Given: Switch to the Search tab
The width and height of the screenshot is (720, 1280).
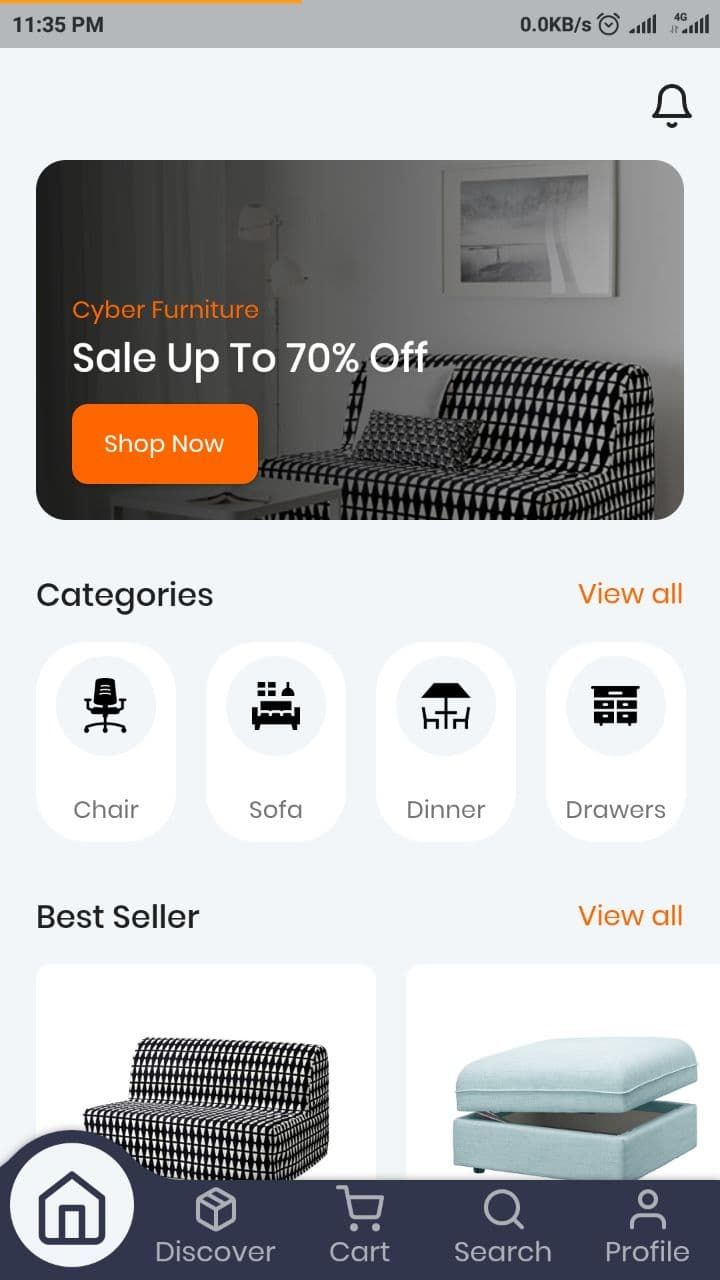Looking at the screenshot, I should click(x=502, y=1227).
